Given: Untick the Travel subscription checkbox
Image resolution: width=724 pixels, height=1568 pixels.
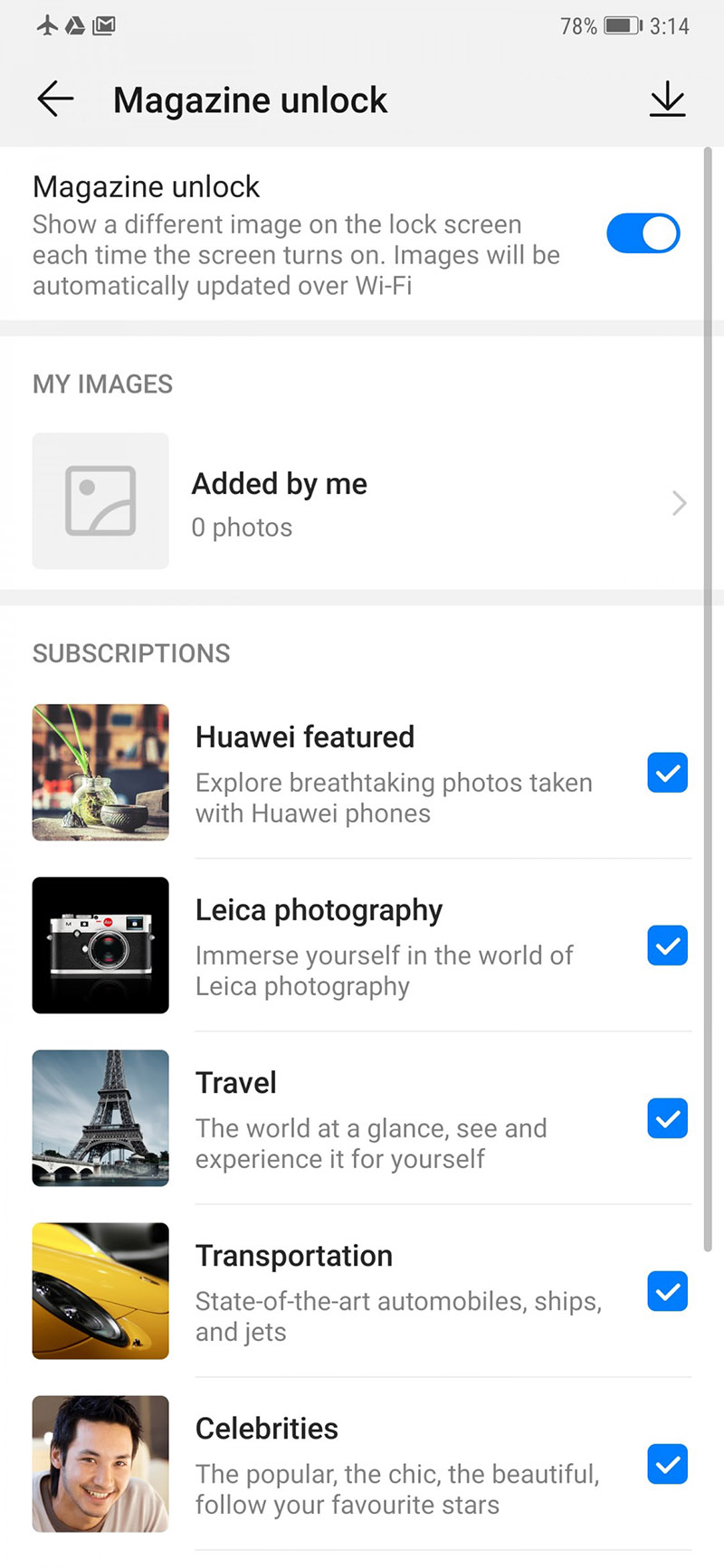Looking at the screenshot, I should point(668,1118).
